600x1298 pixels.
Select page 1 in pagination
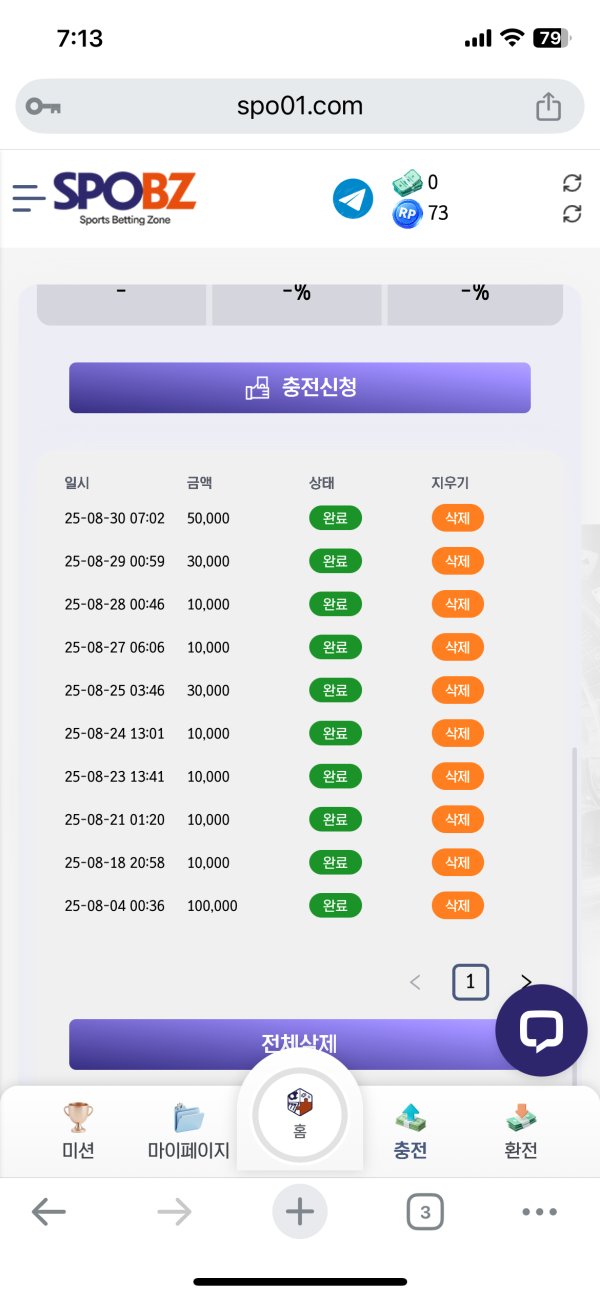coord(470,982)
